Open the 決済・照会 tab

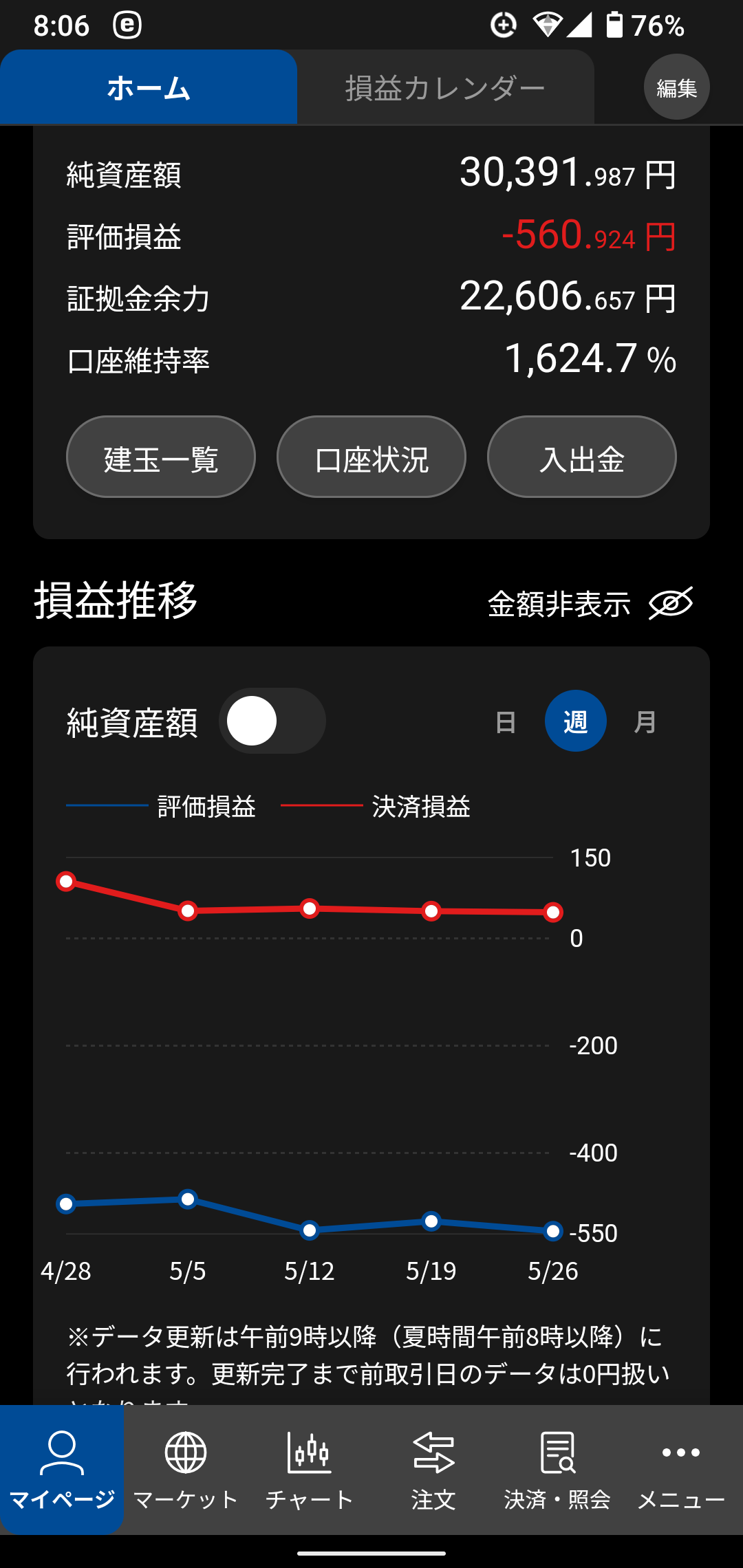557,1470
